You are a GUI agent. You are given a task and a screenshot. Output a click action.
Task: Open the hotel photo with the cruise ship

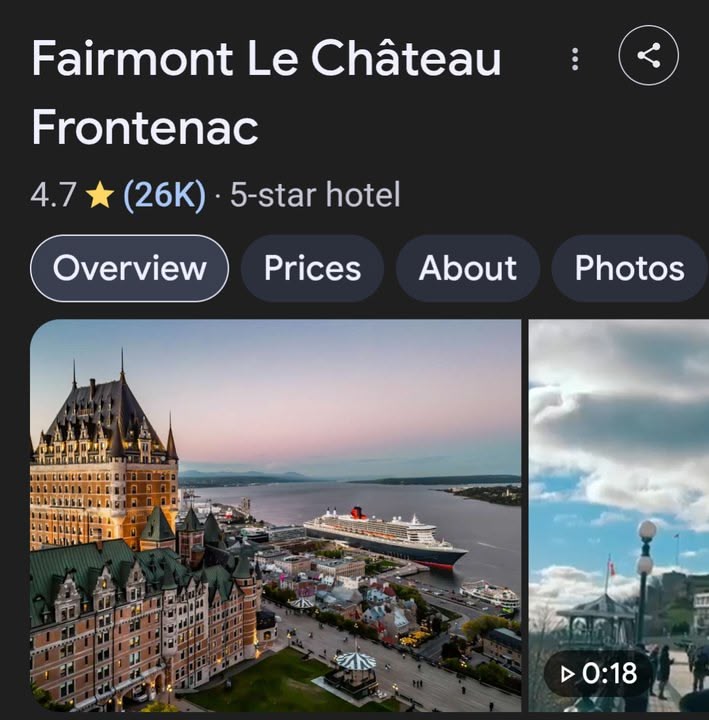point(276,515)
